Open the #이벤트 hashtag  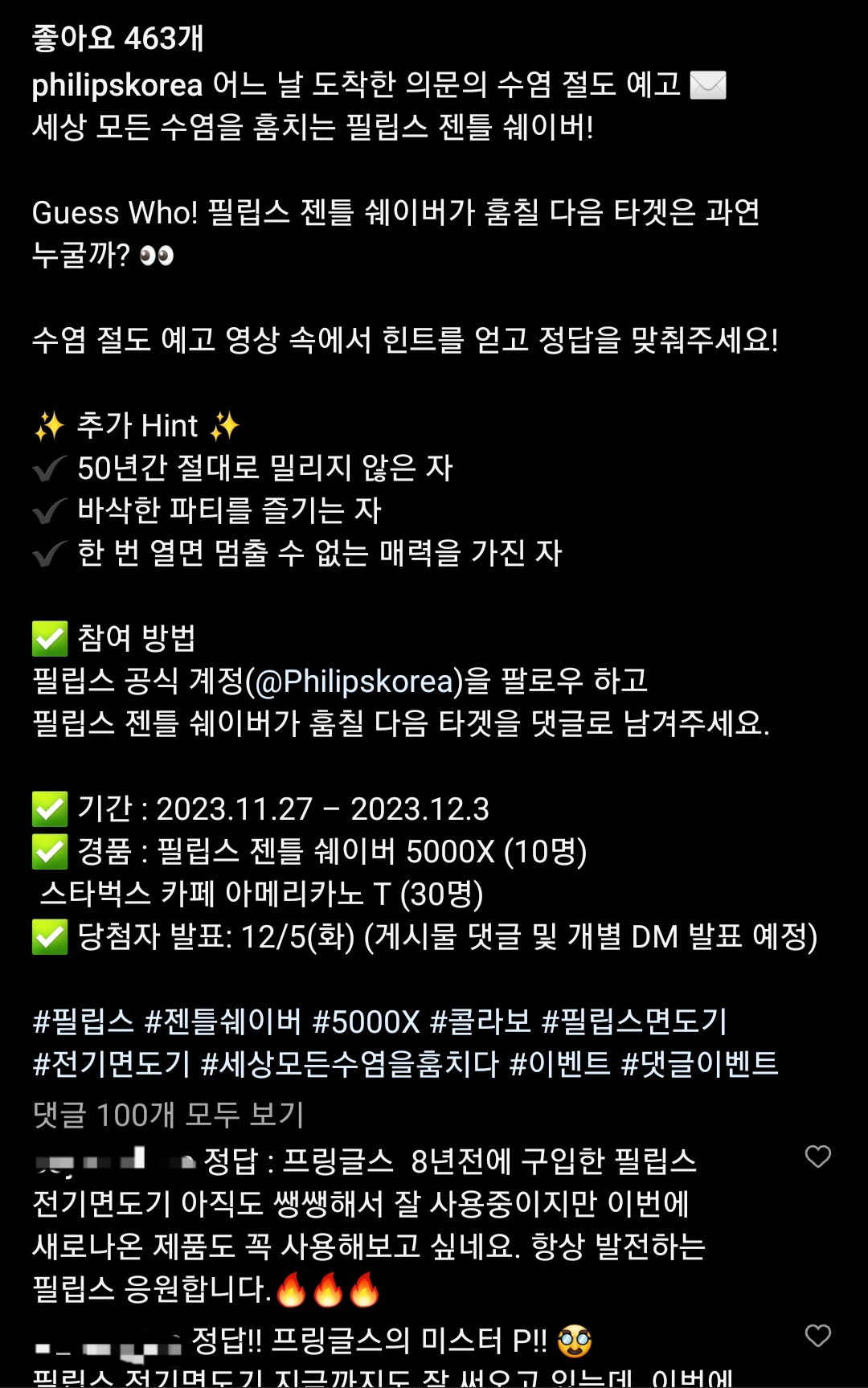pos(559,1064)
